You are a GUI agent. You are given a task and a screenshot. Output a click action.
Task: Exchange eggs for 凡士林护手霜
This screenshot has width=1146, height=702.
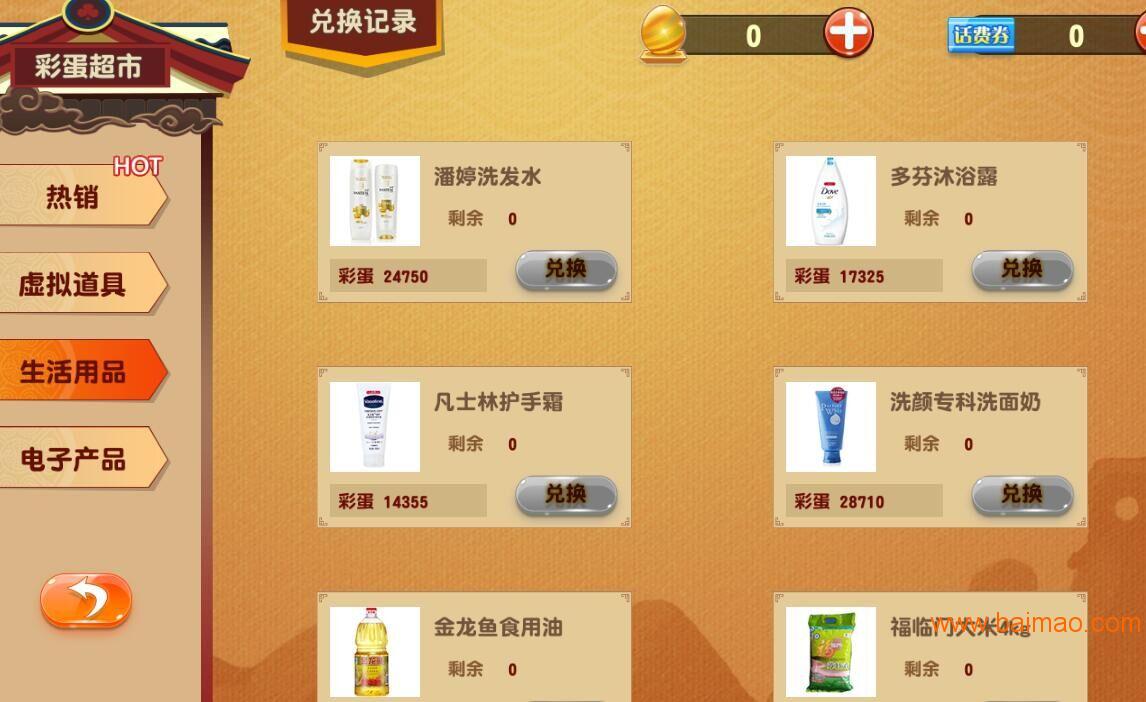click(x=566, y=495)
